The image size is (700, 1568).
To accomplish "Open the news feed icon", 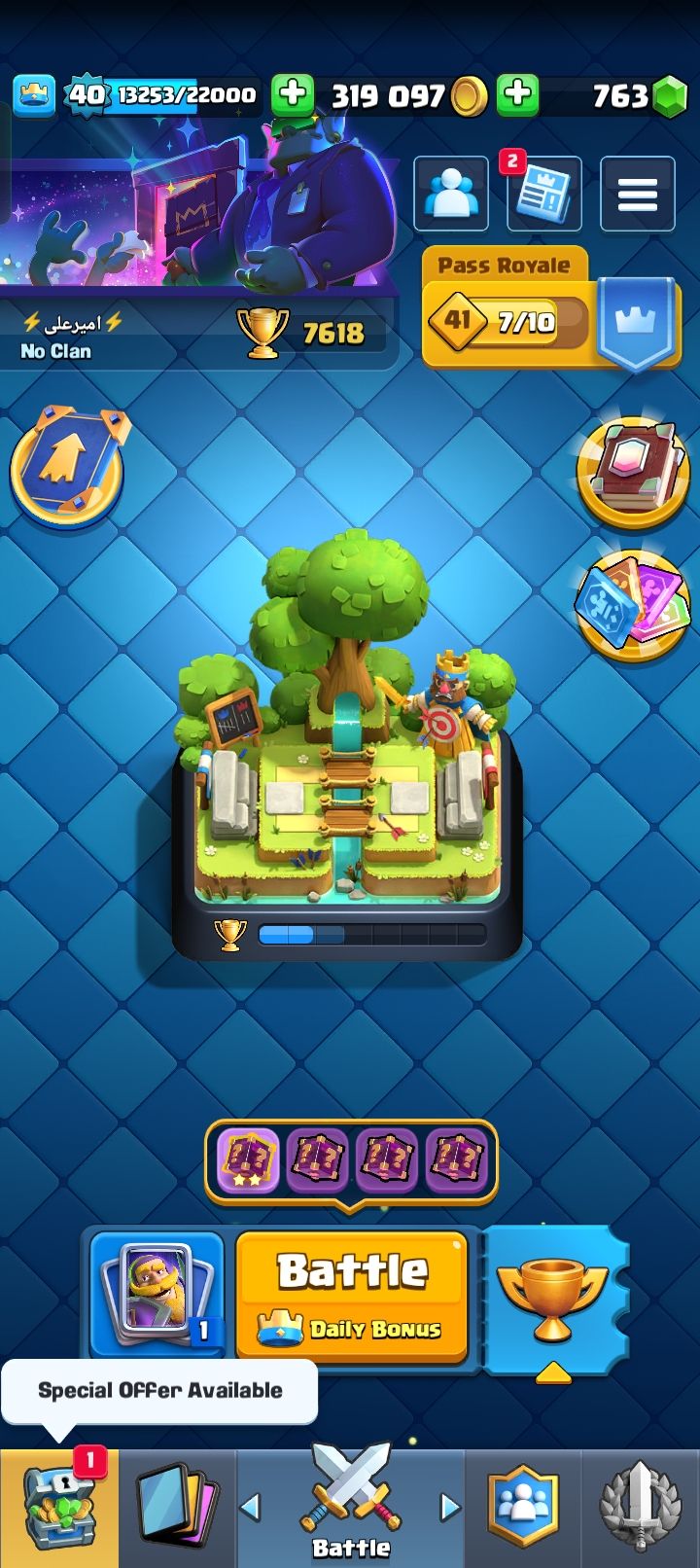I will 543,194.
